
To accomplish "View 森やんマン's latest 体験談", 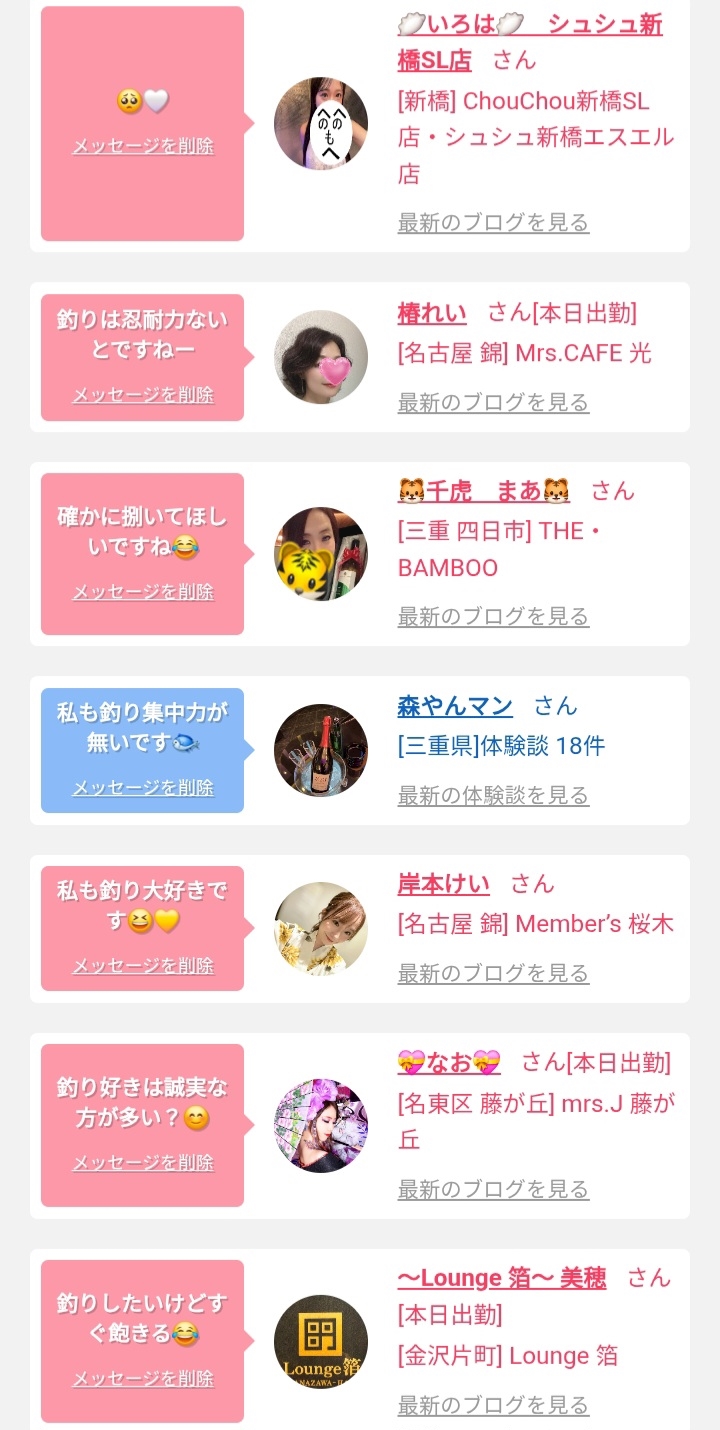I will [493, 795].
